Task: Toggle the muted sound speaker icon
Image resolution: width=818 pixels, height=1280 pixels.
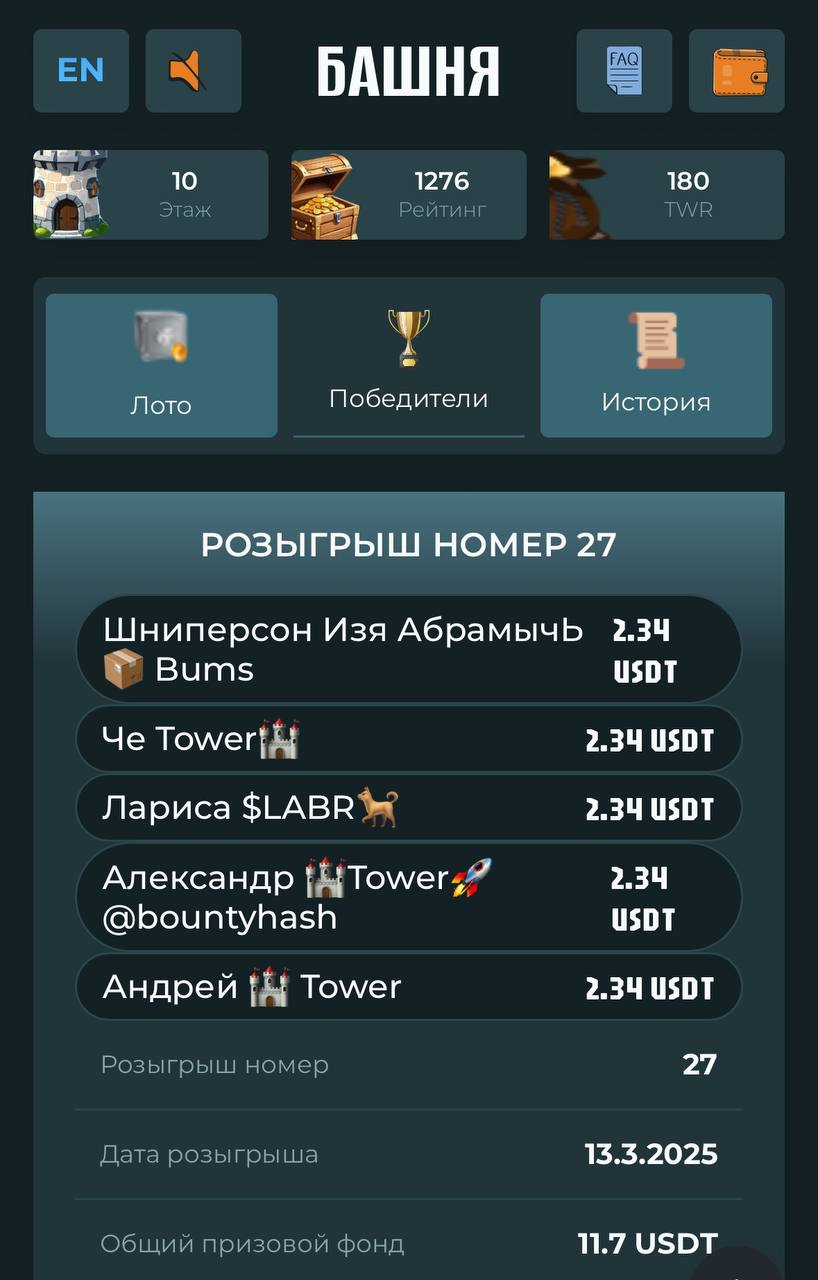Action: tap(193, 70)
